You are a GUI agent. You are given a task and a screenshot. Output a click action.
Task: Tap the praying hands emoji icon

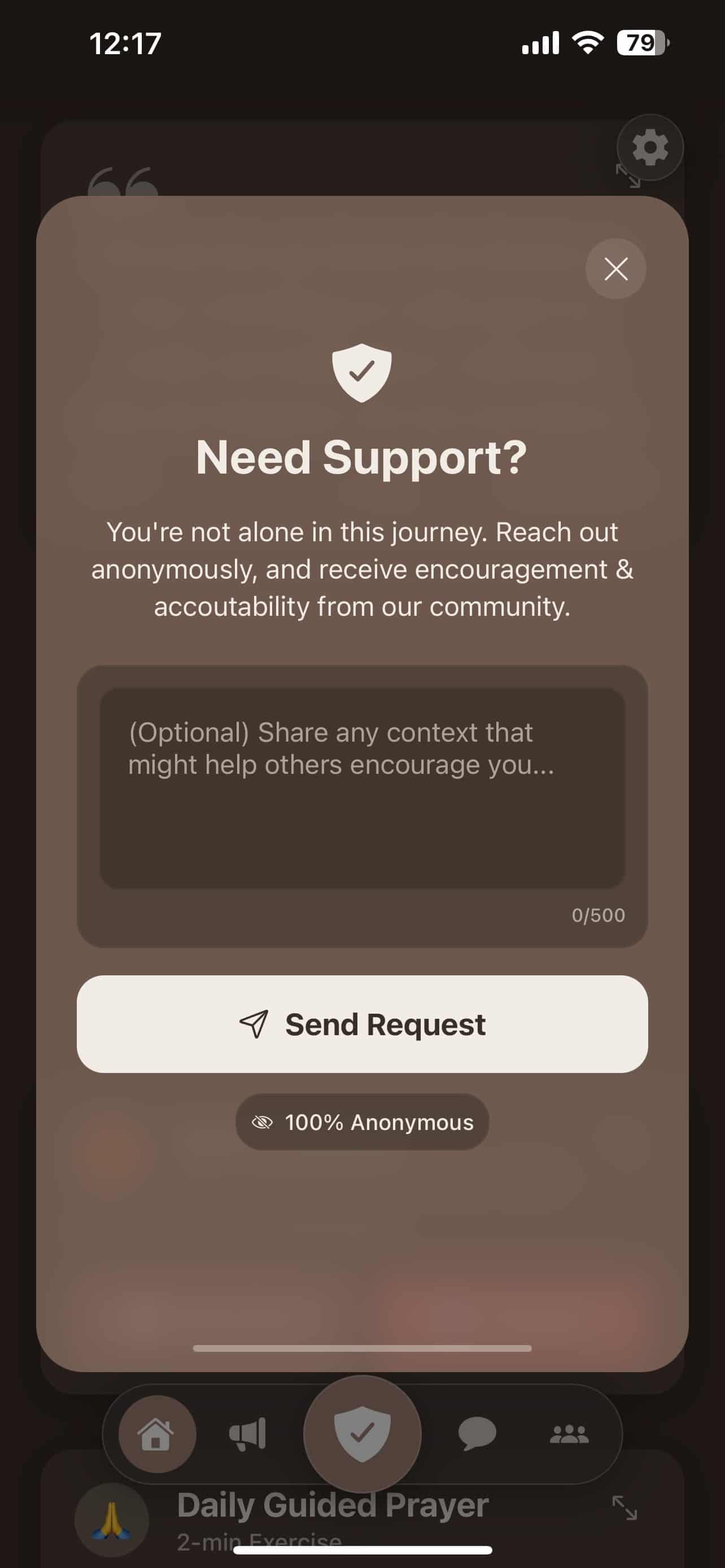(112, 1520)
